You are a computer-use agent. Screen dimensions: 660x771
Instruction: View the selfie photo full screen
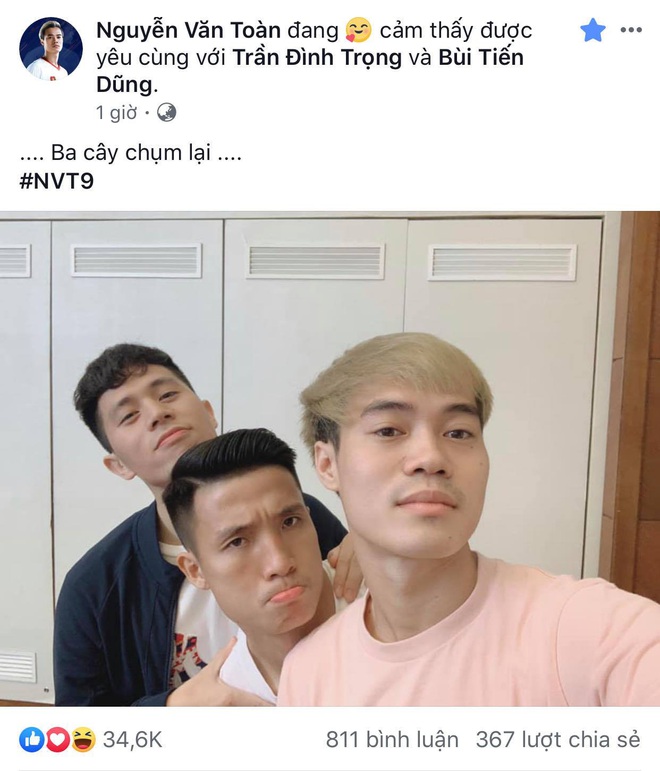coord(330,460)
